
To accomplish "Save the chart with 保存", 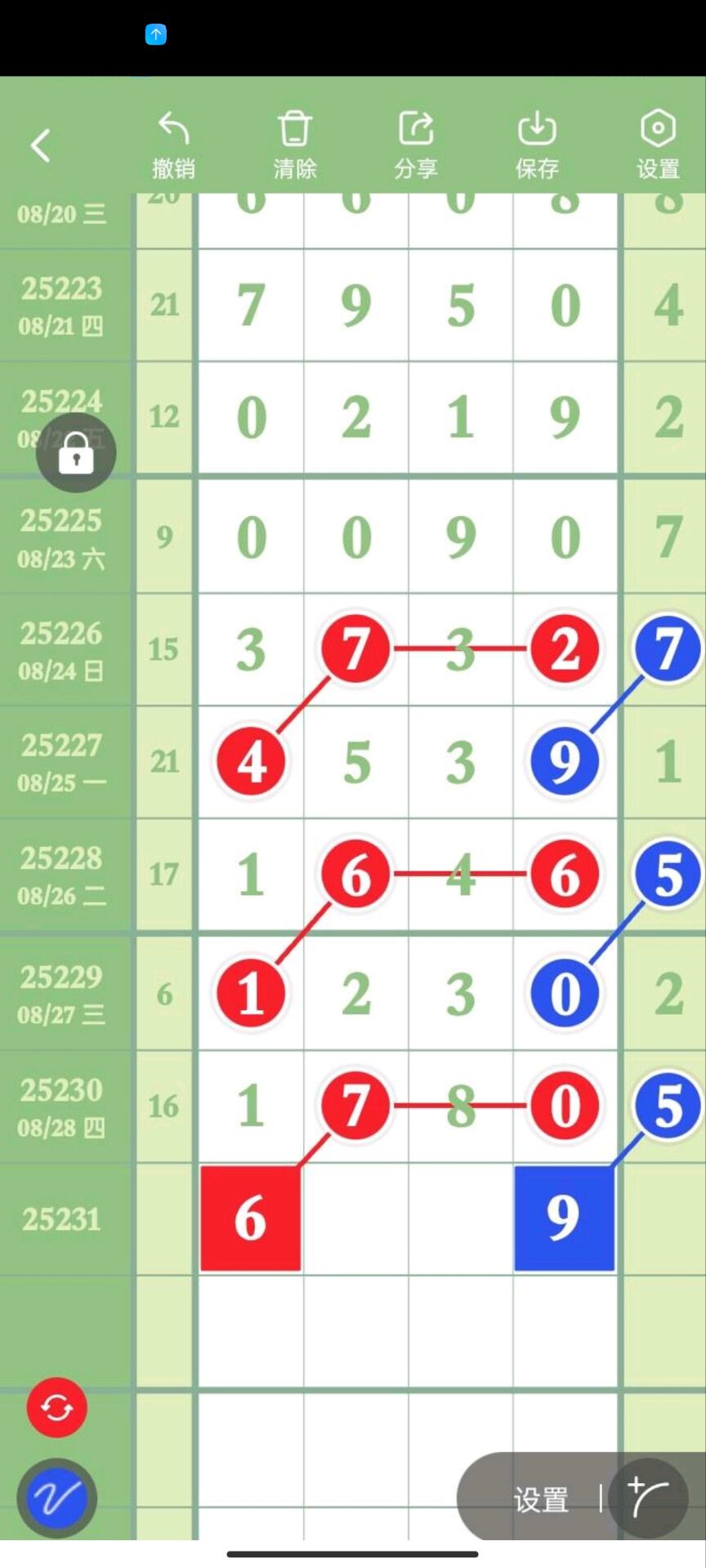I will tap(536, 145).
